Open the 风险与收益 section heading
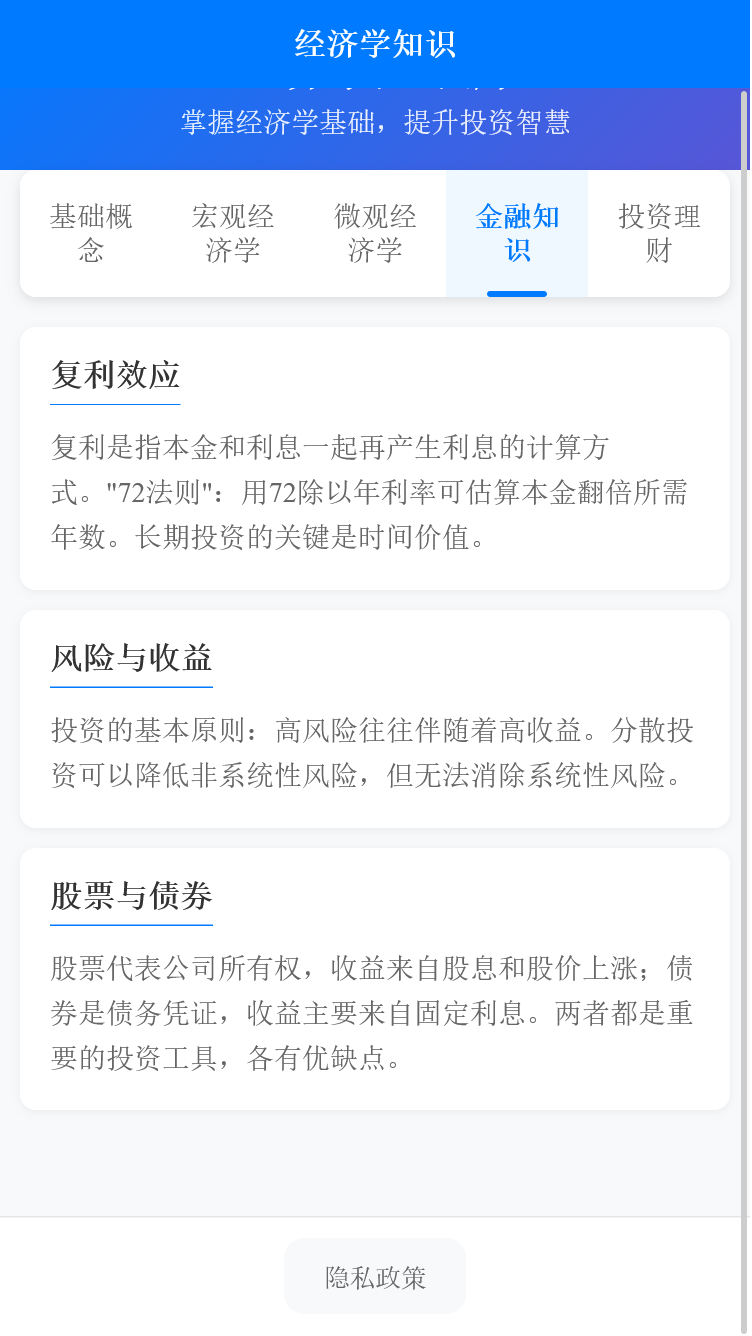 coord(131,658)
